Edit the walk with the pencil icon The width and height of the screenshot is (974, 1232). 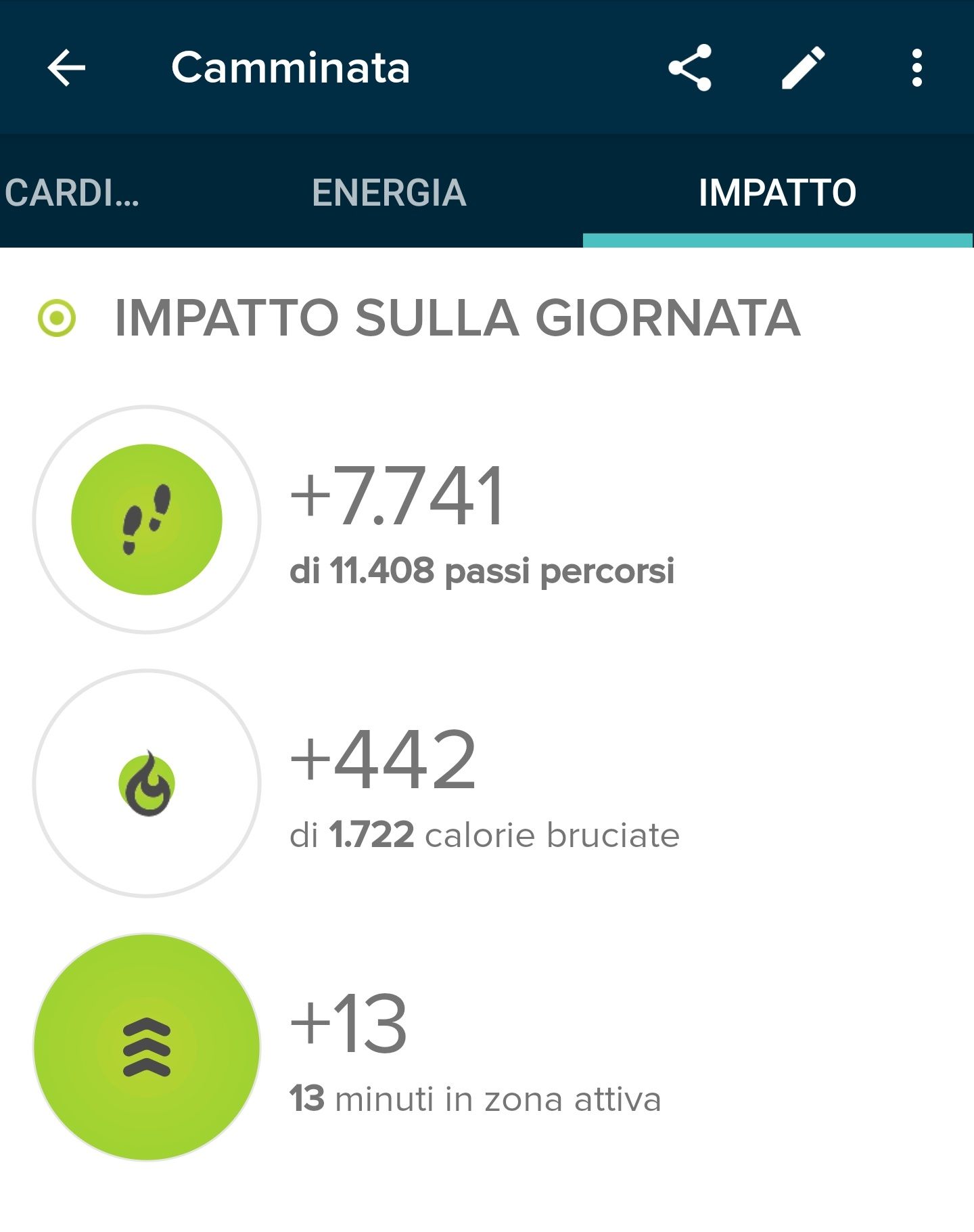coord(803,68)
